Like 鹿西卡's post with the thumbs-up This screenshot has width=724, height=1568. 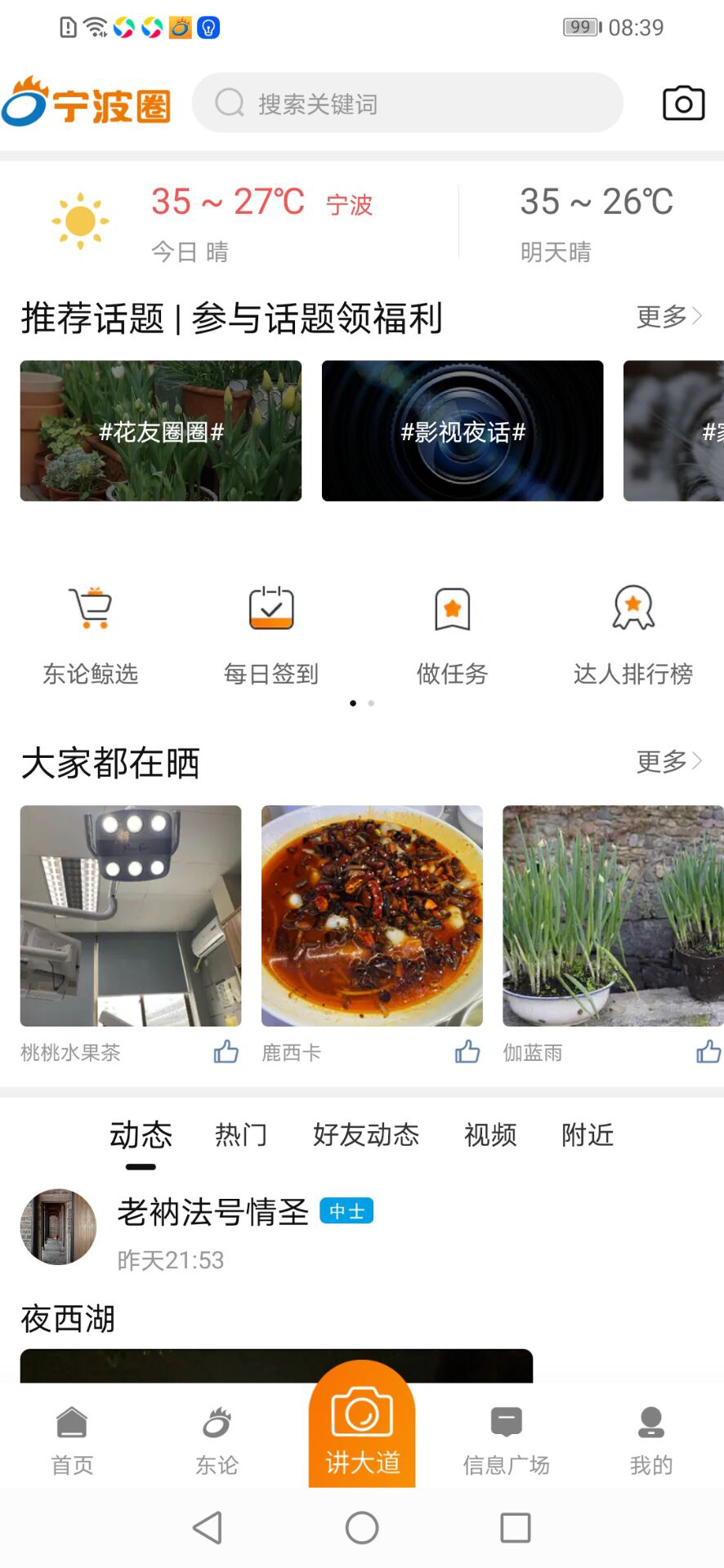point(466,1052)
